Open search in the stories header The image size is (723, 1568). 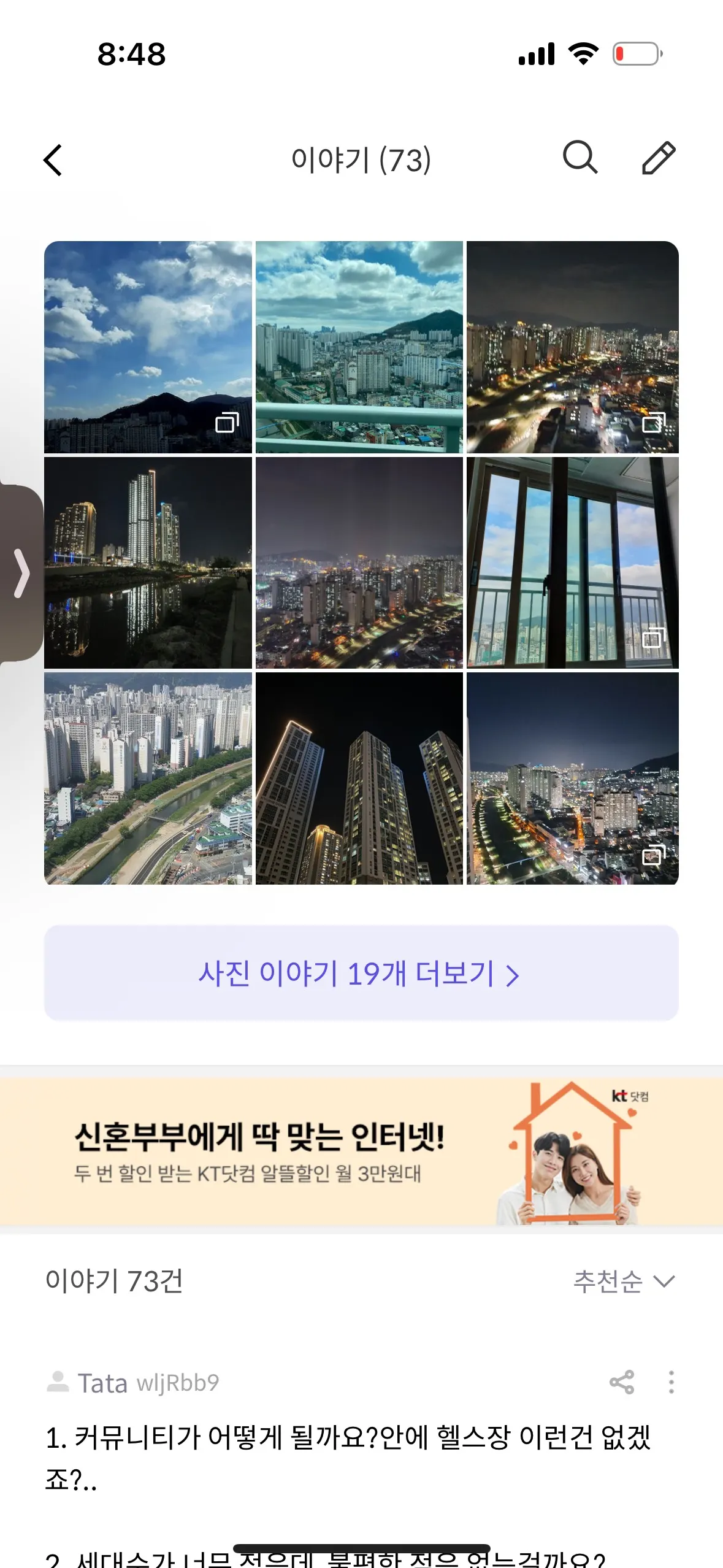point(580,158)
